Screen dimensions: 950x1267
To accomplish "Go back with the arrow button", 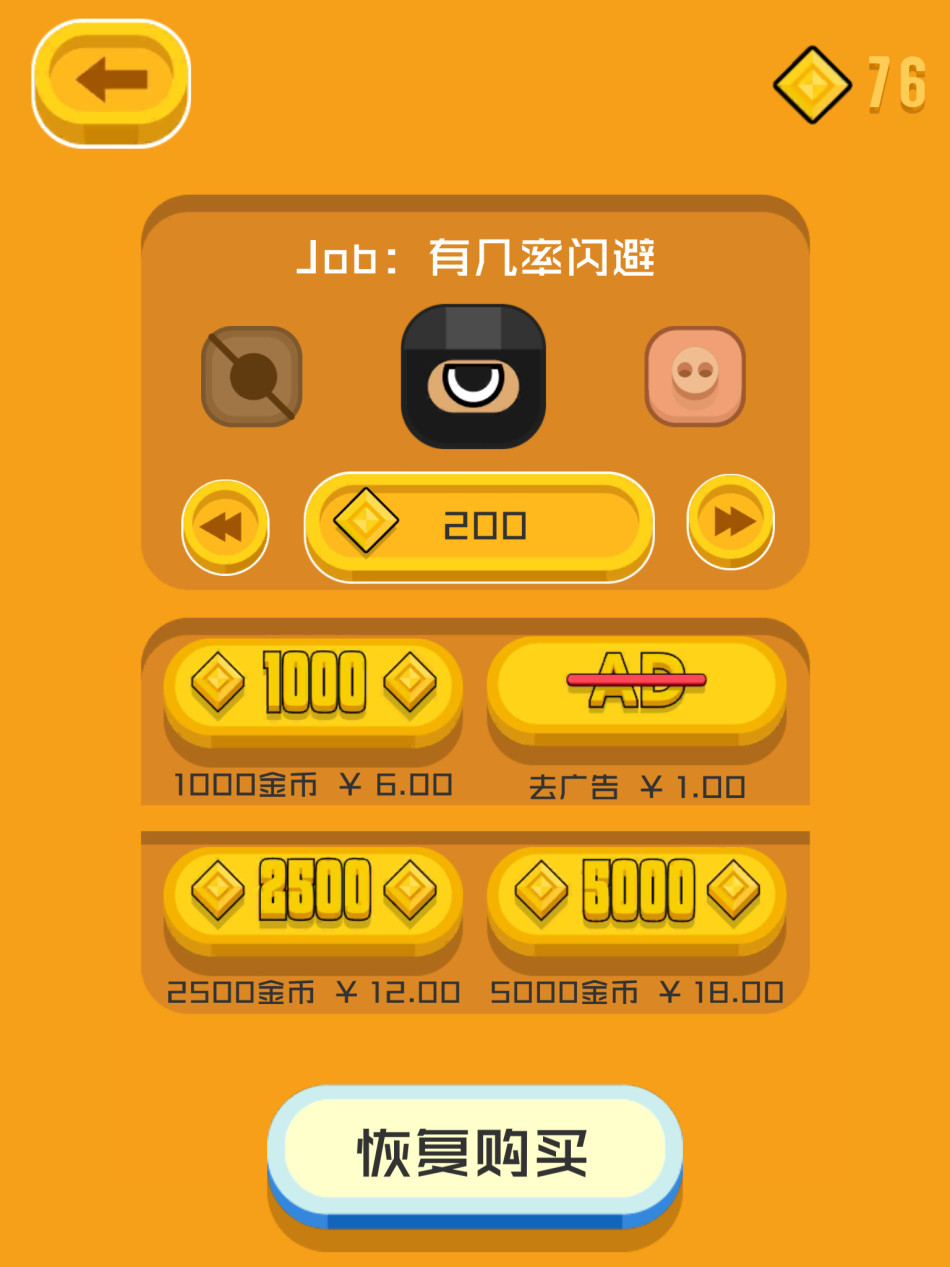I will pyautogui.click(x=111, y=81).
